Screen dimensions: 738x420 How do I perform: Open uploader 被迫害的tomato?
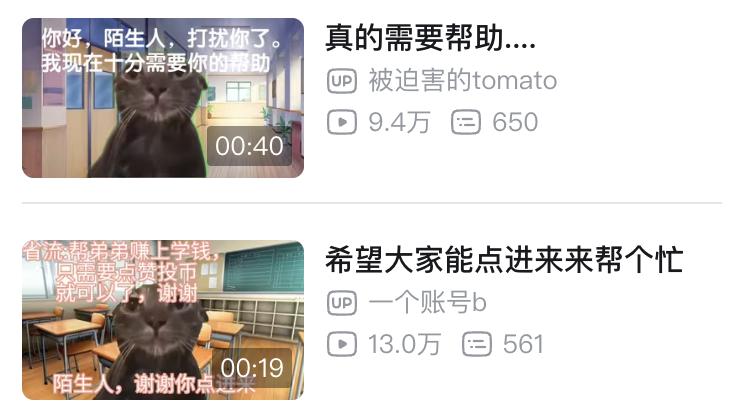coord(462,81)
